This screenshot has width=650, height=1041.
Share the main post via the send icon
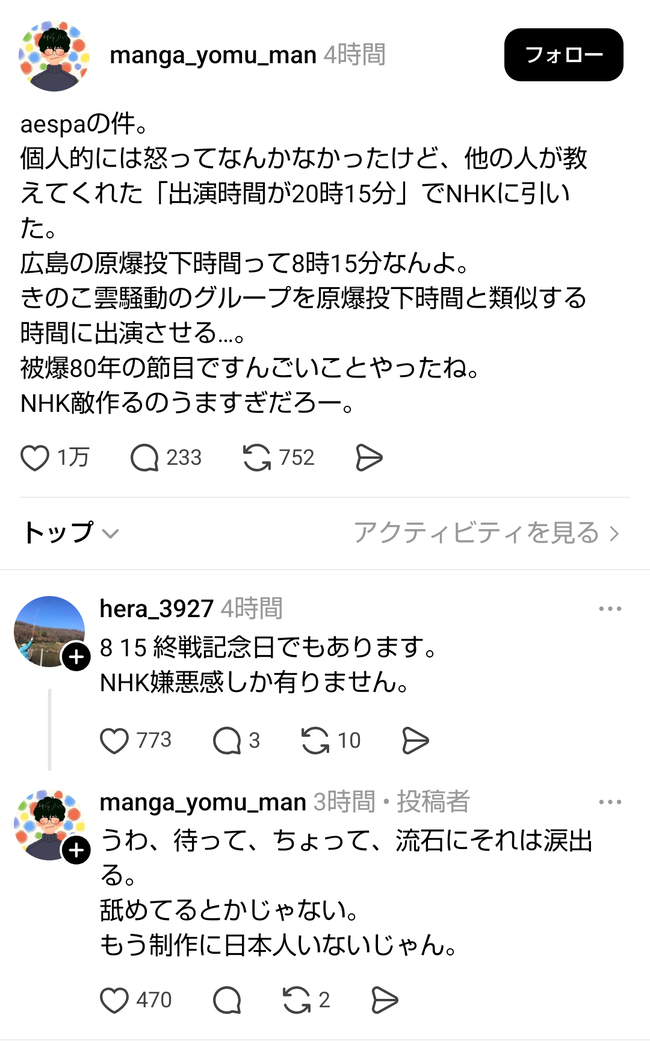[x=369, y=458]
